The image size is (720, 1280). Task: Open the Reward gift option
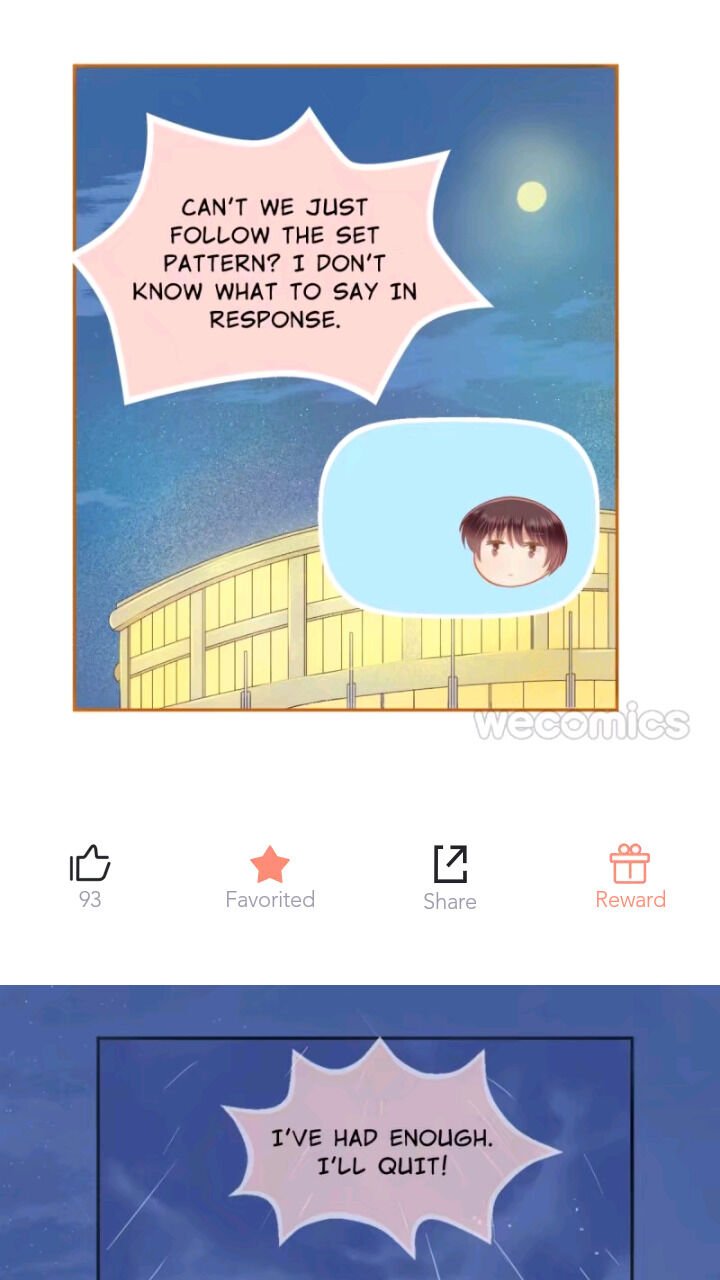click(630, 866)
